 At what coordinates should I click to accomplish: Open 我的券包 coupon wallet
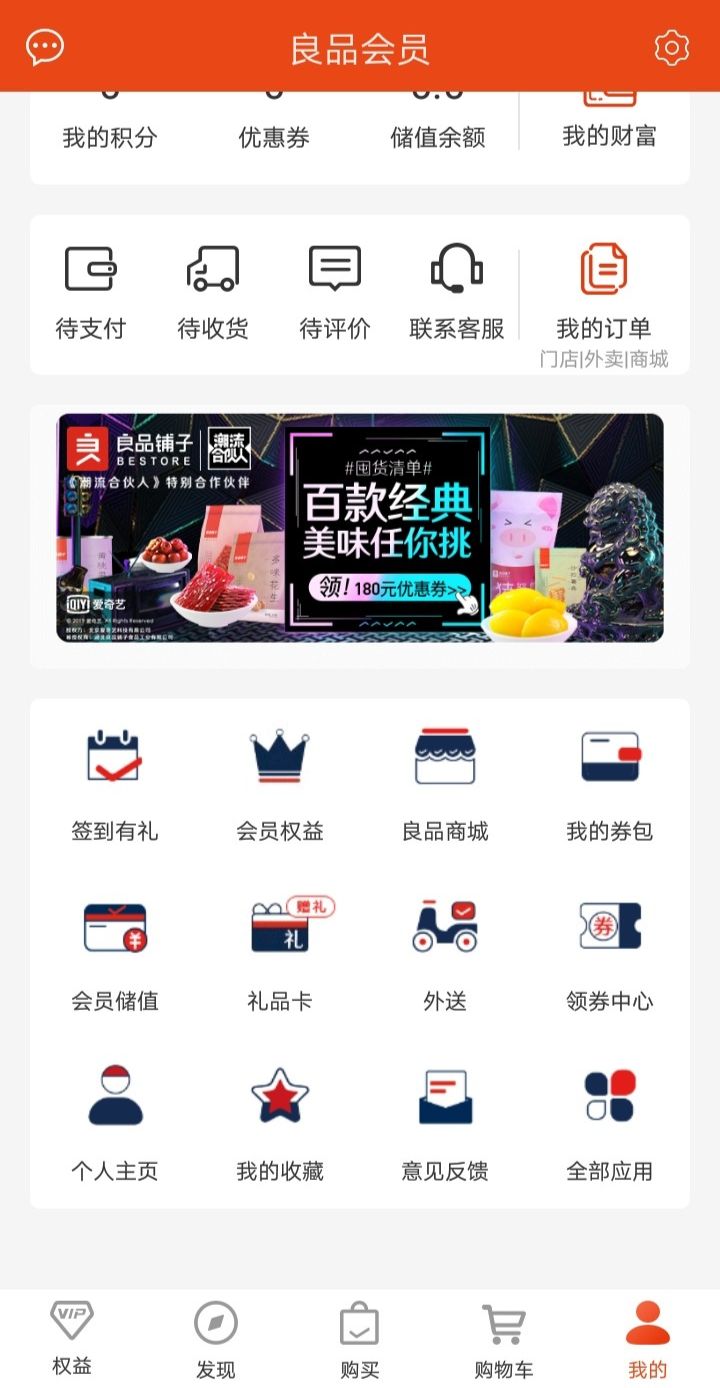[x=610, y=785]
